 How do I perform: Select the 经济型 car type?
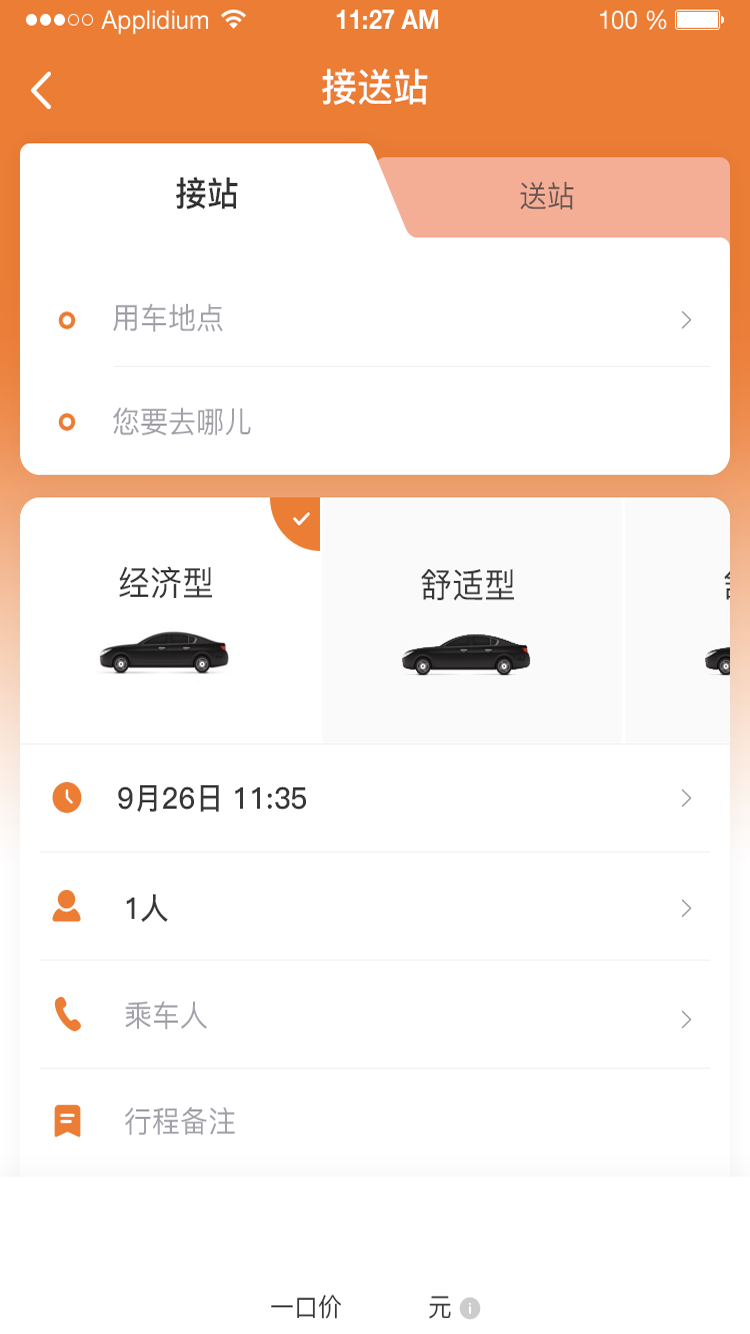click(x=166, y=620)
